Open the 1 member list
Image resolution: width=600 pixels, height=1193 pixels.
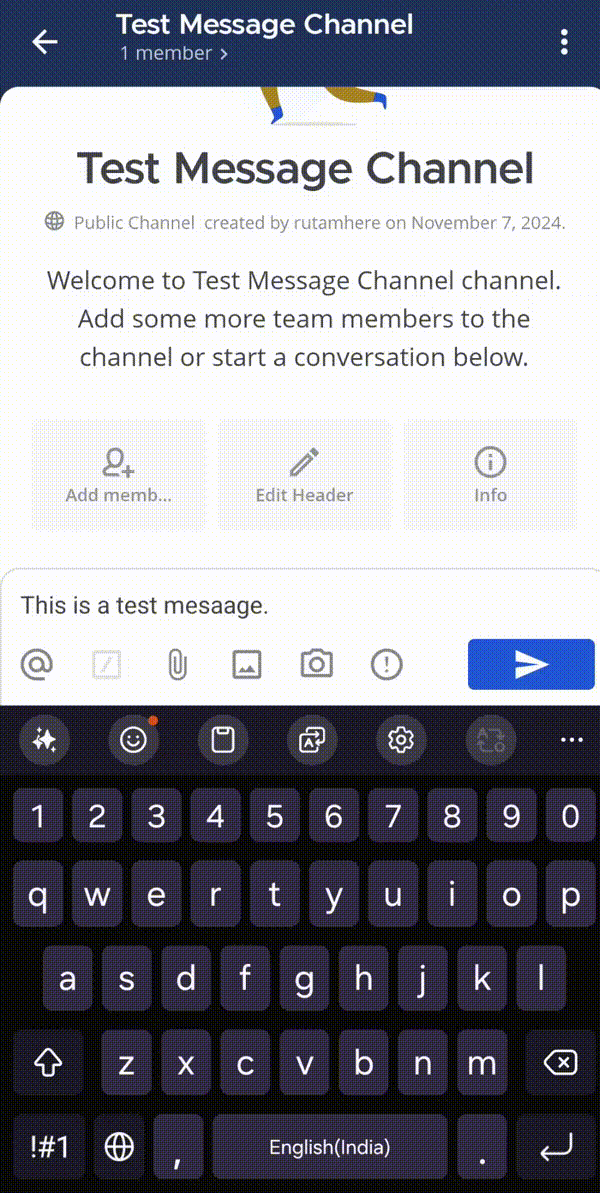[174, 53]
